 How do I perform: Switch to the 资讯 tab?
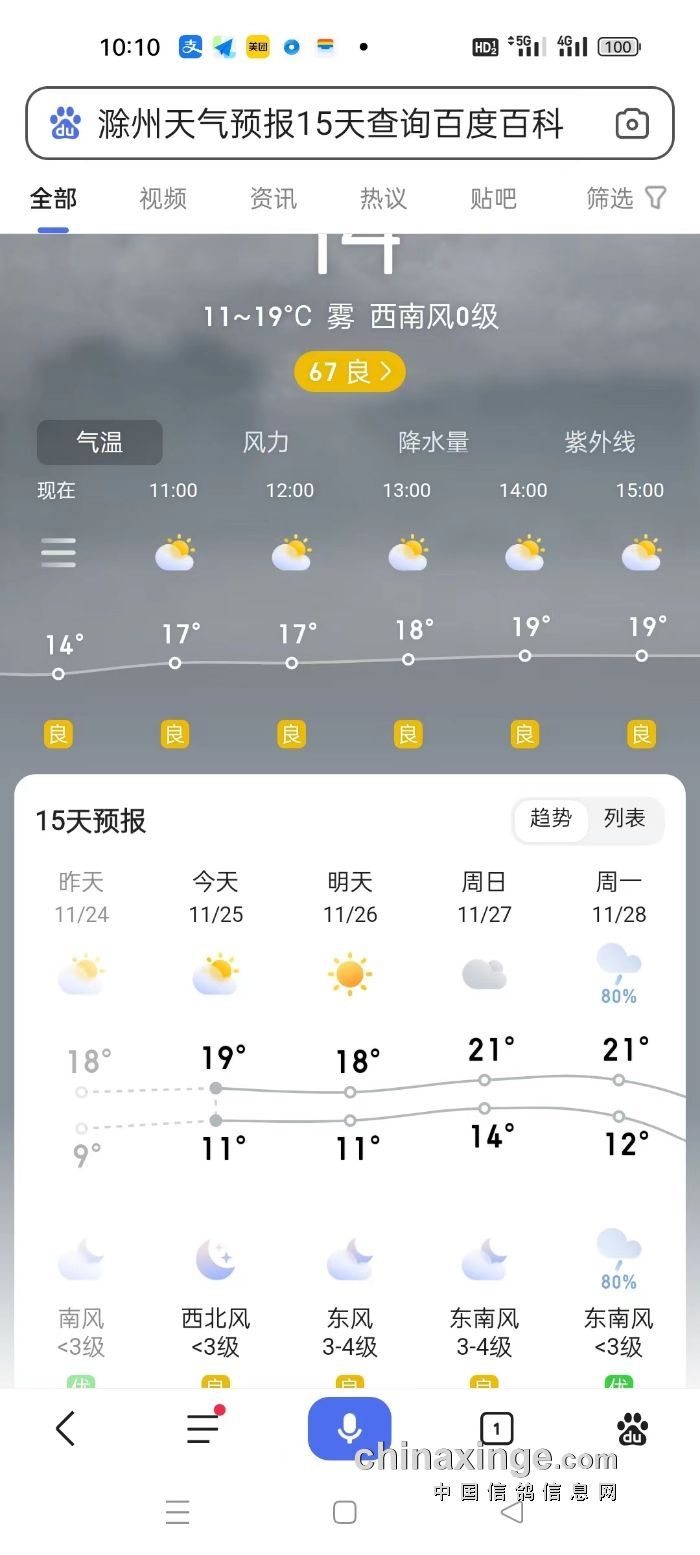(273, 199)
